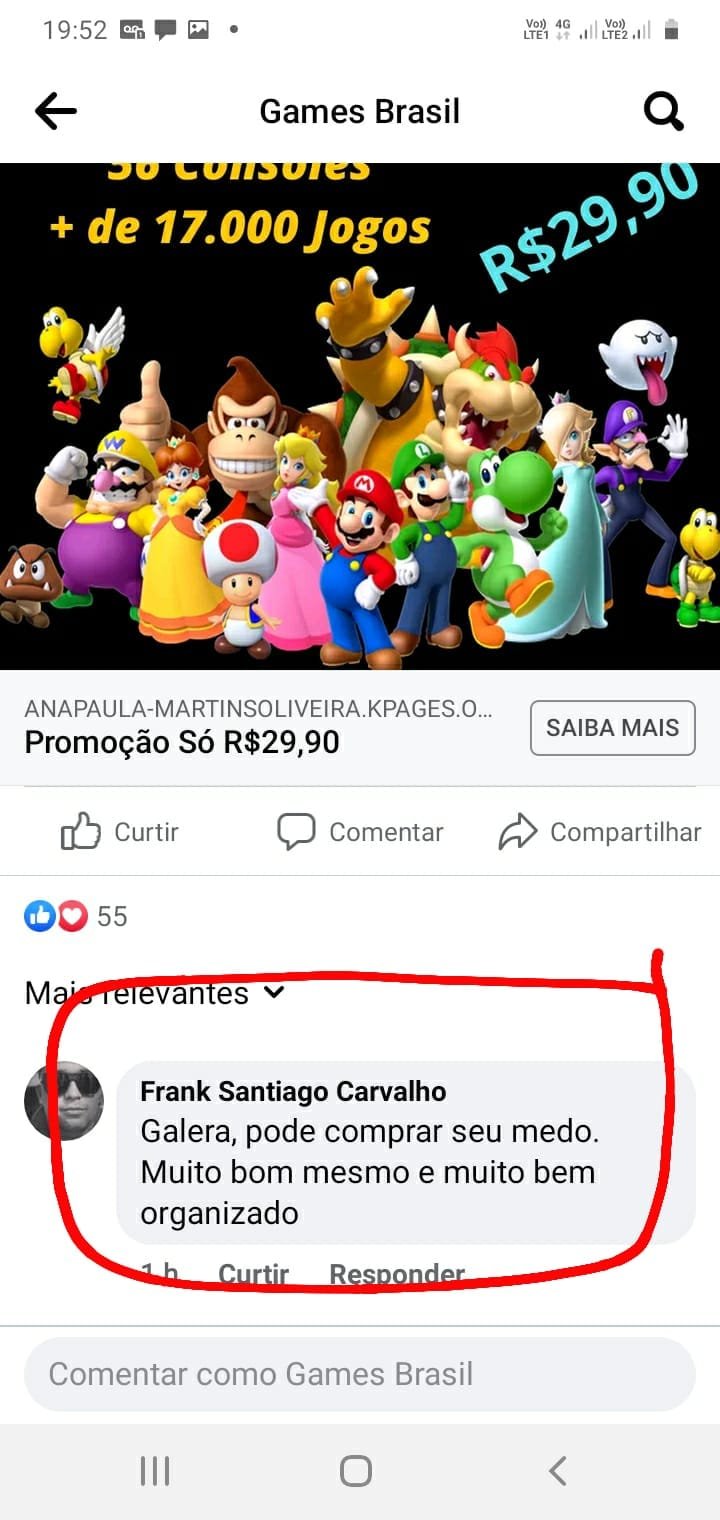Like the post with Curtir
Viewport: 720px width, 1520px height.
point(120,832)
